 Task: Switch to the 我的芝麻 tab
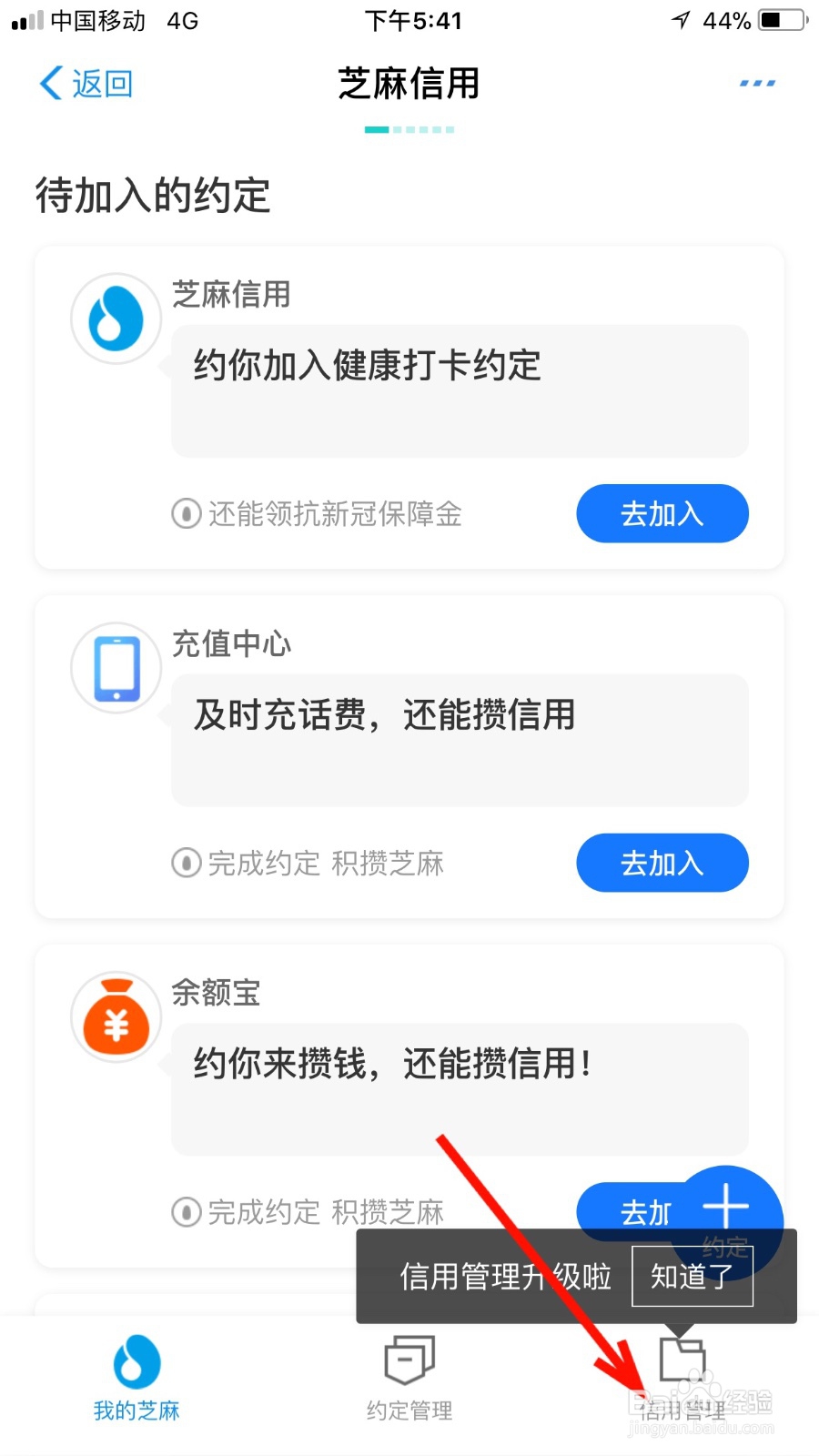pos(136,1378)
